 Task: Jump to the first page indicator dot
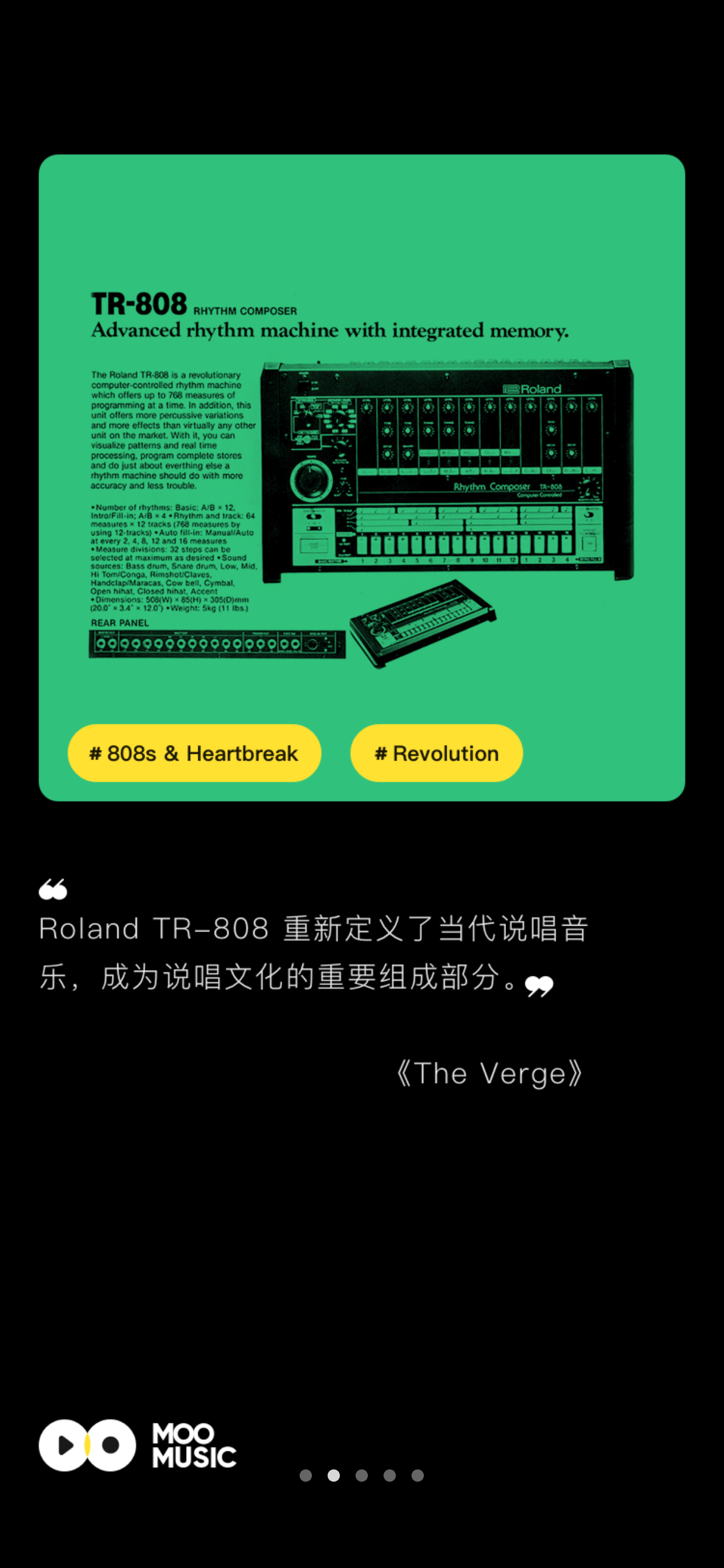tap(306, 1475)
